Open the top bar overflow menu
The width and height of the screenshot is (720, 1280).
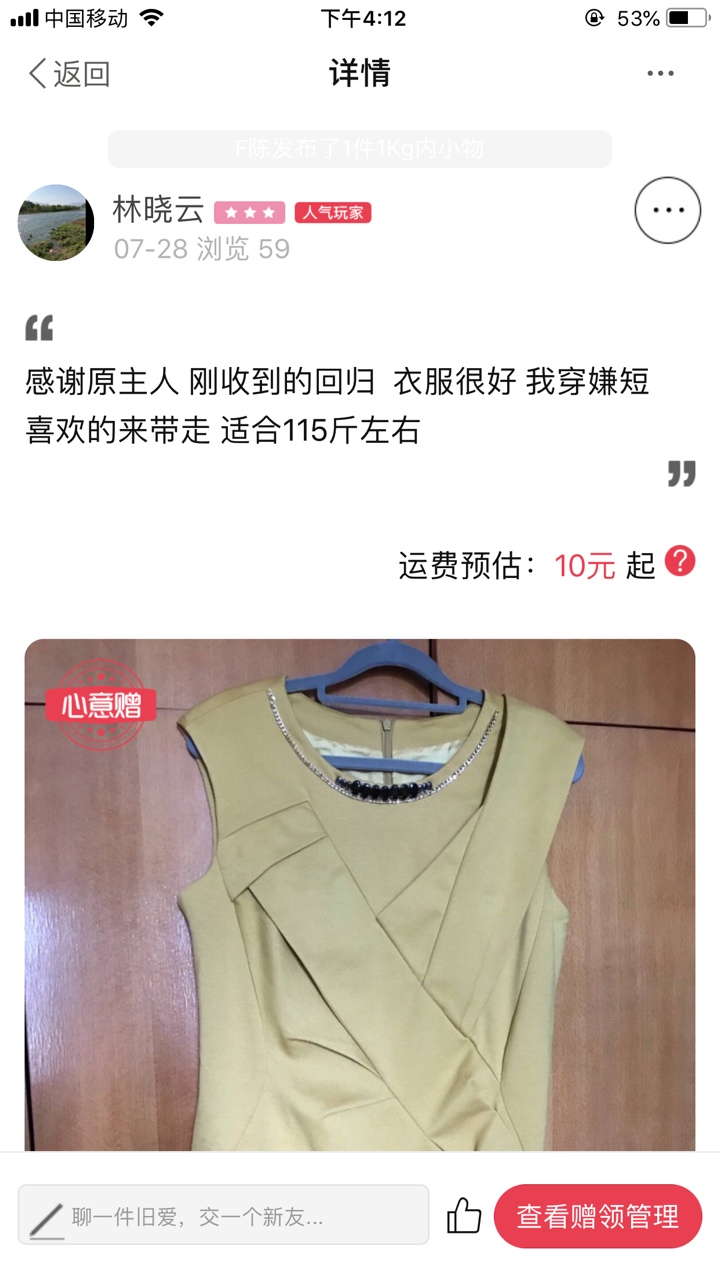tap(660, 74)
